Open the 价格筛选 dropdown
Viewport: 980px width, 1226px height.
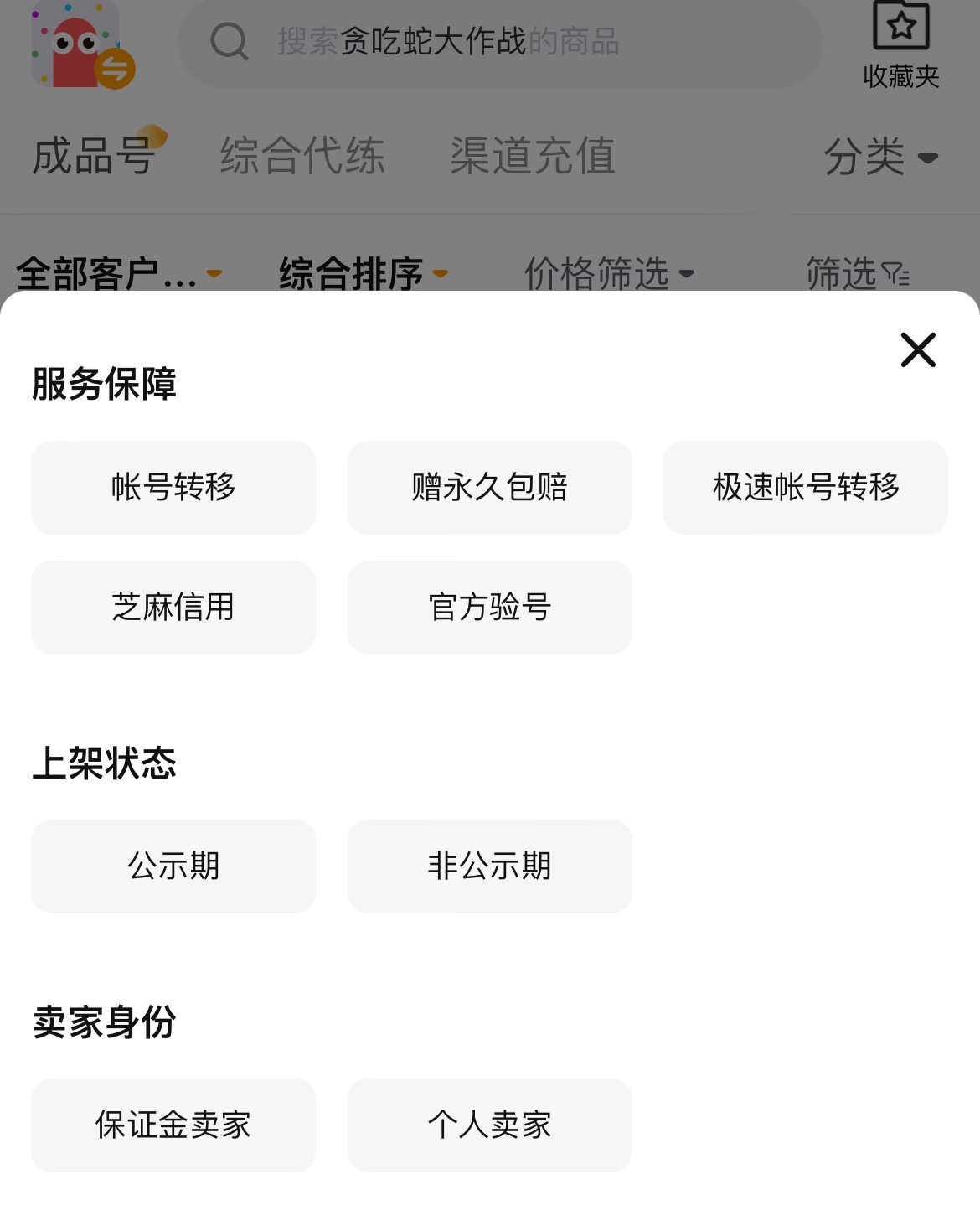(608, 273)
